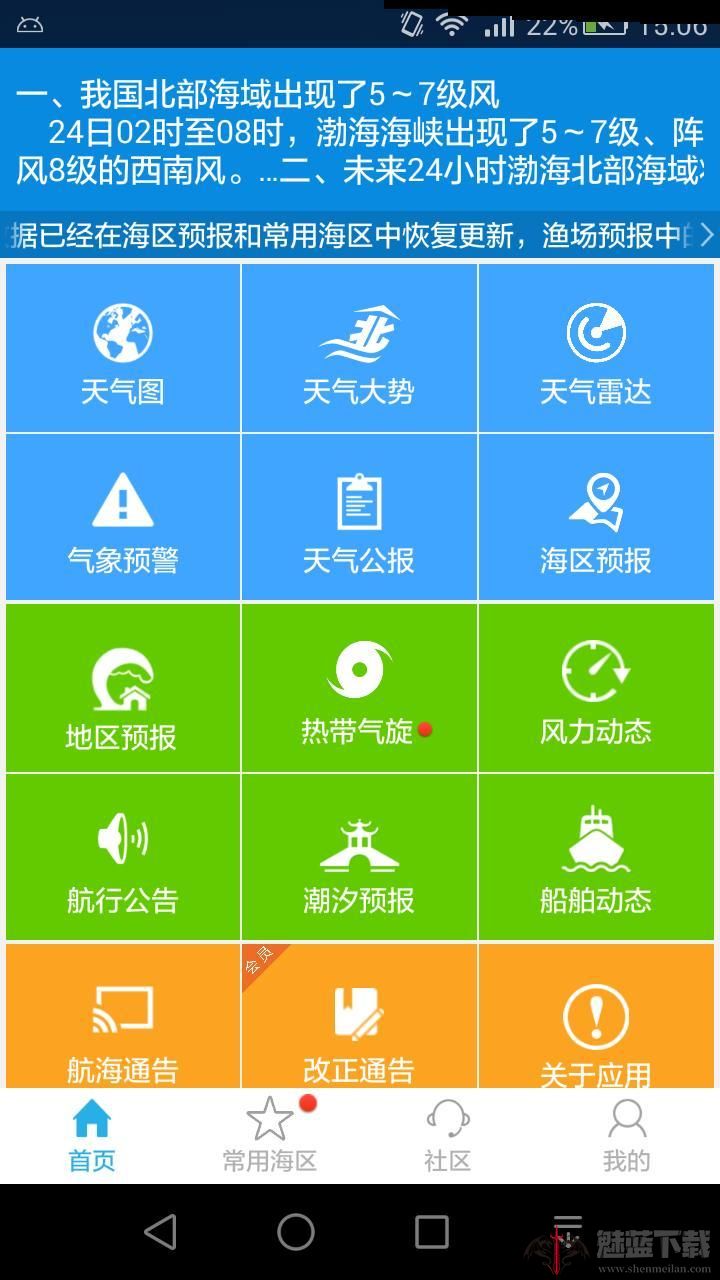Open the 天气图 weather map tile
720x1280 pixels.
123,348
